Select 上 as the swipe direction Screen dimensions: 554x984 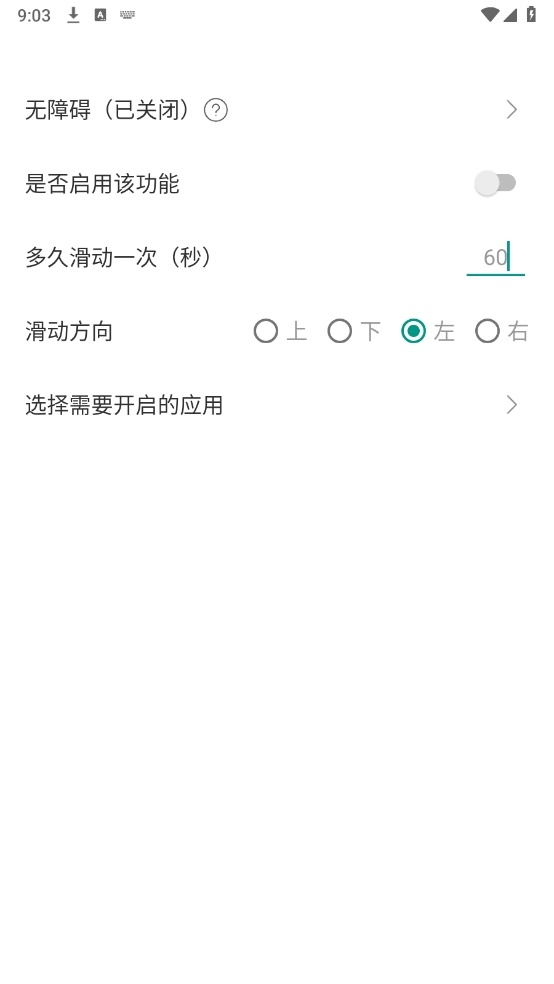click(x=280, y=331)
